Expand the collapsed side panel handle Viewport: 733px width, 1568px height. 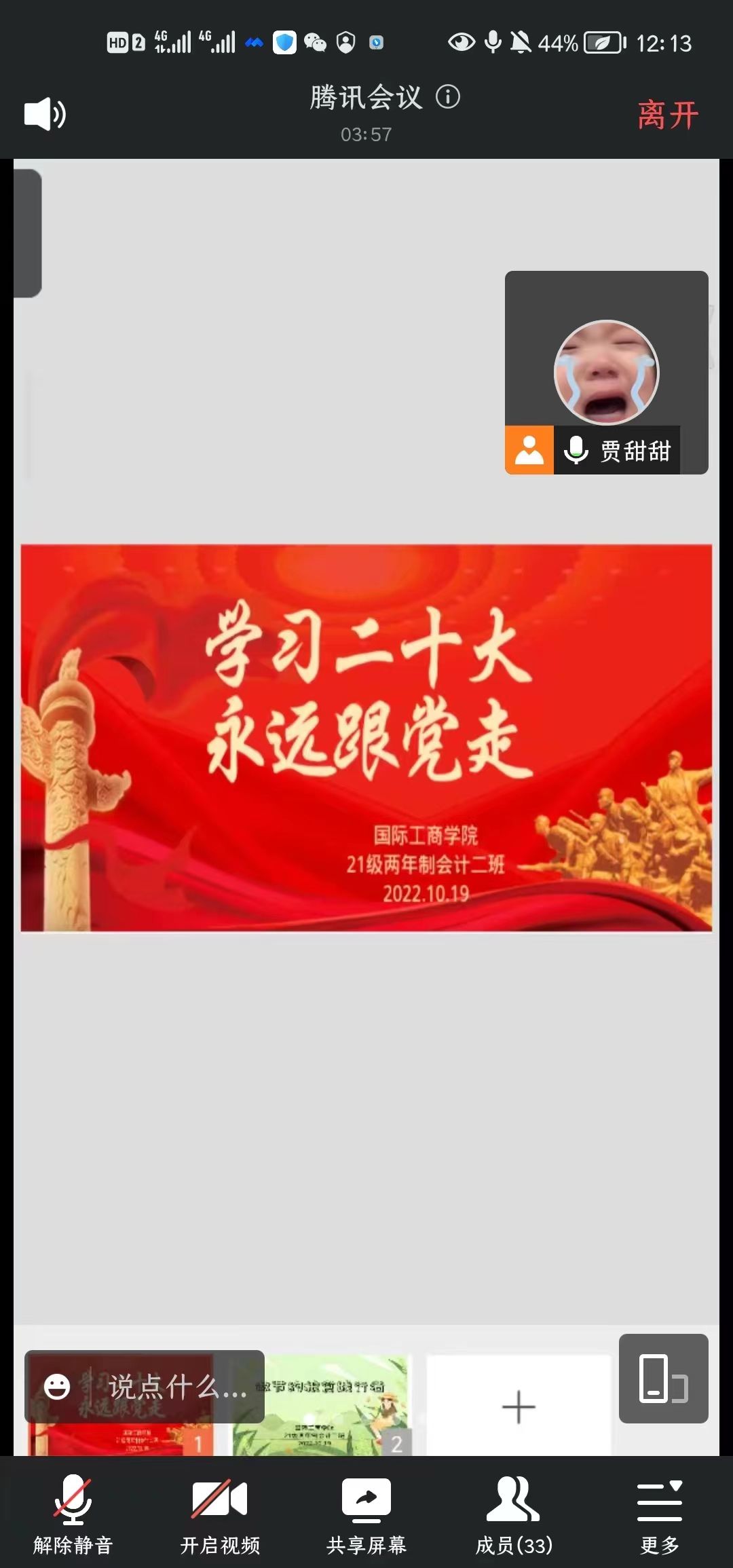pyautogui.click(x=27, y=234)
